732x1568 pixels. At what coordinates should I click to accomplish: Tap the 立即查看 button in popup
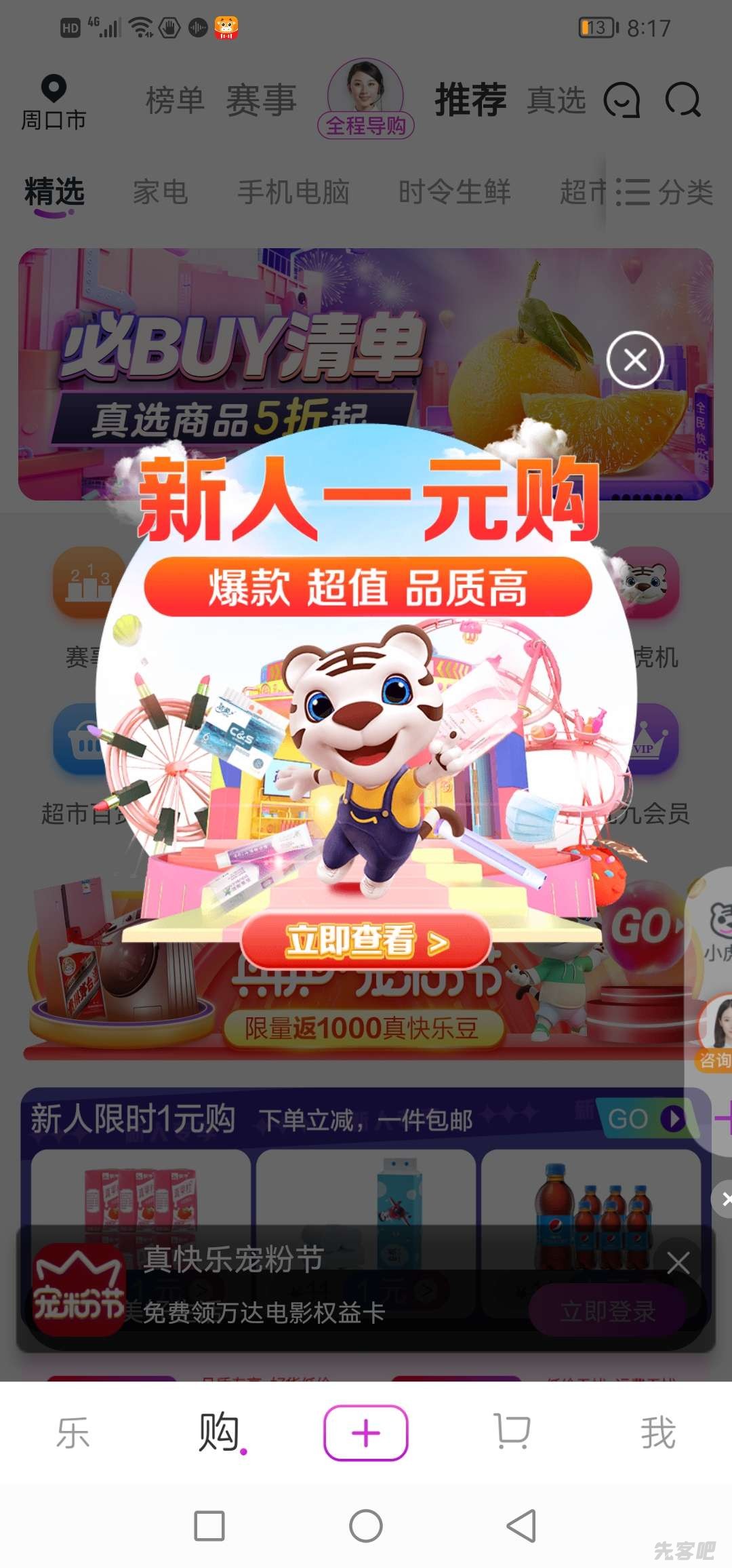(x=366, y=941)
